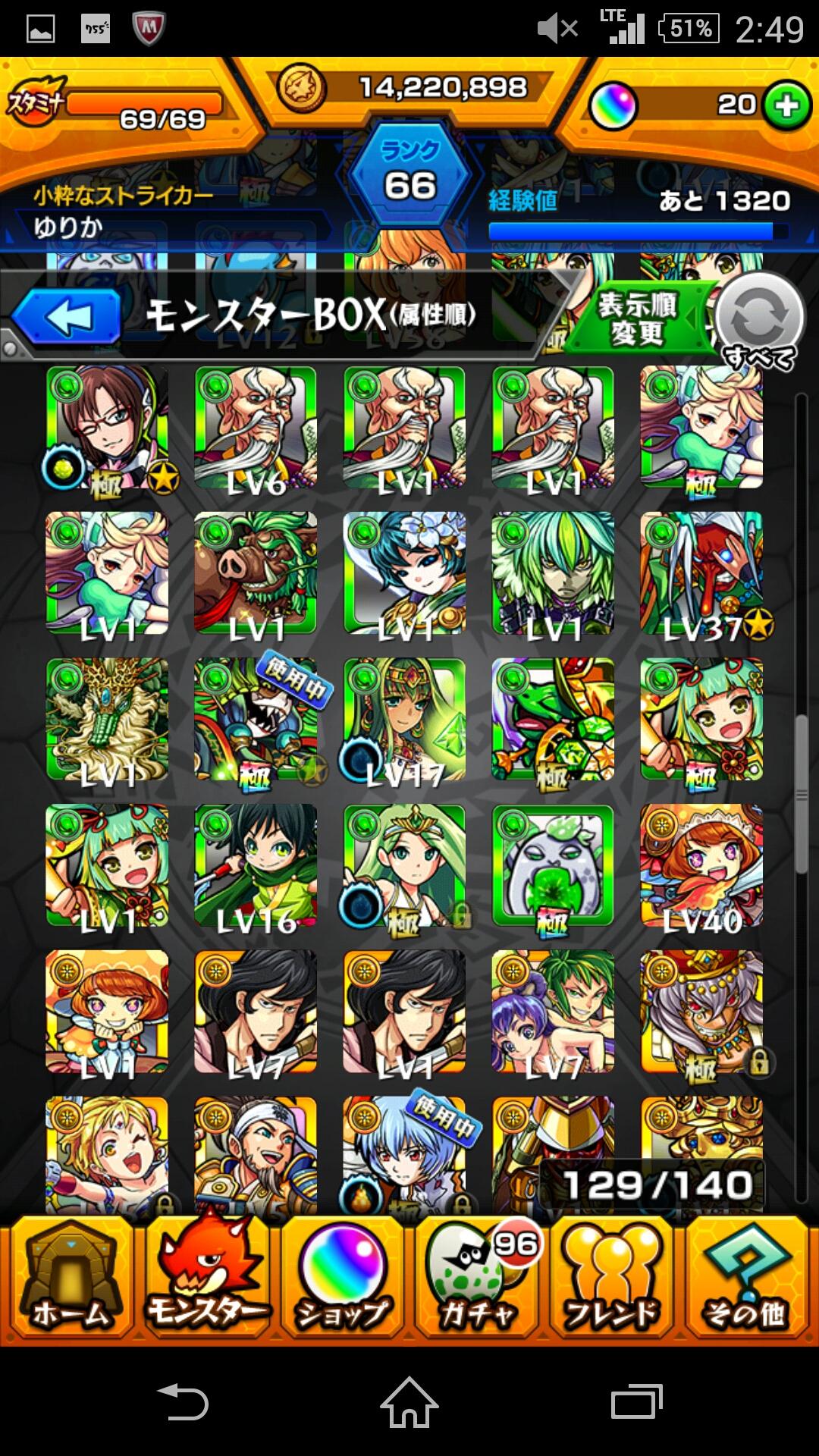This screenshot has width=819, height=1456.
Task: Tap the Android home button
Action: click(x=409, y=1401)
